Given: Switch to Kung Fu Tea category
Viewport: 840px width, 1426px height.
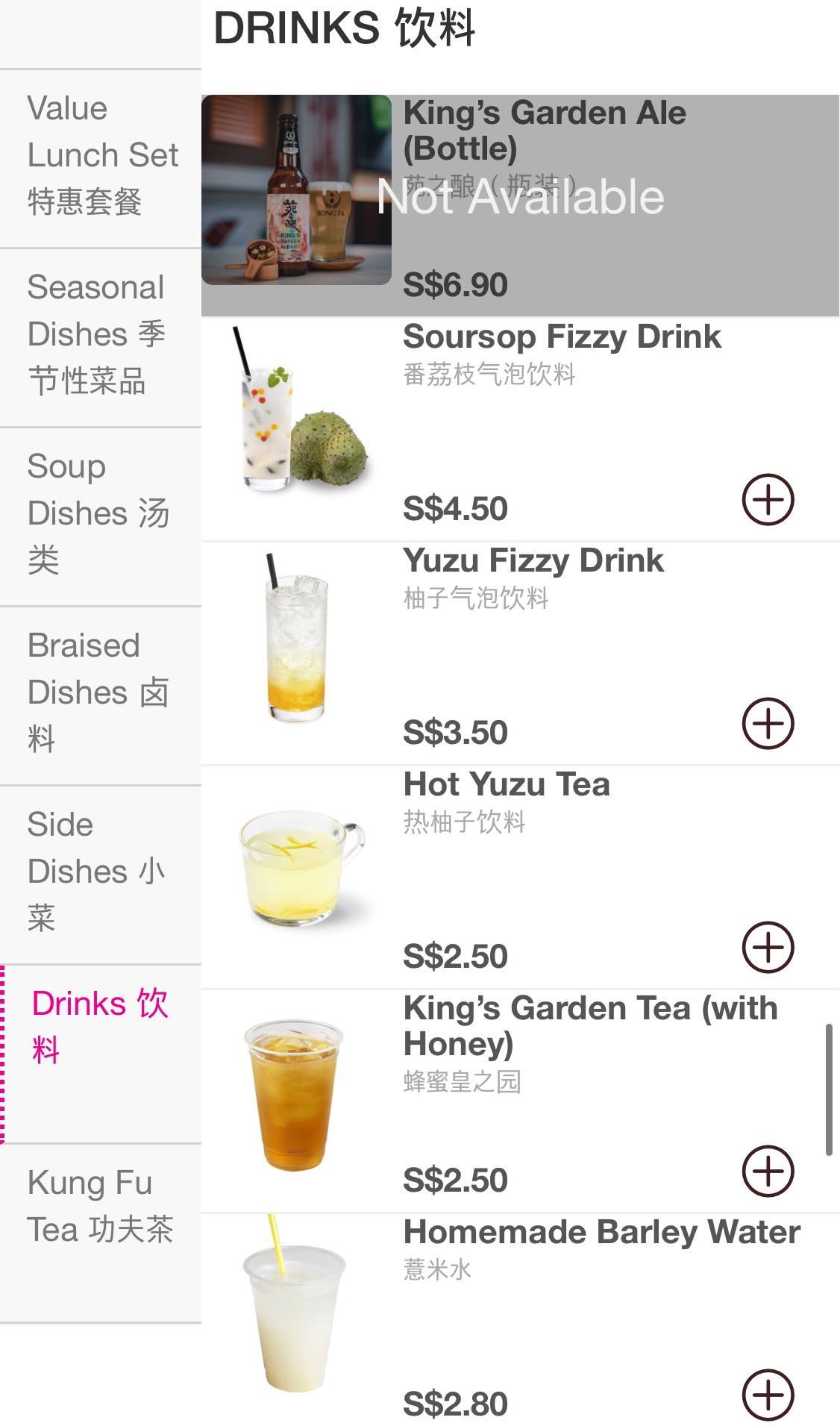Looking at the screenshot, I should [x=101, y=1233].
